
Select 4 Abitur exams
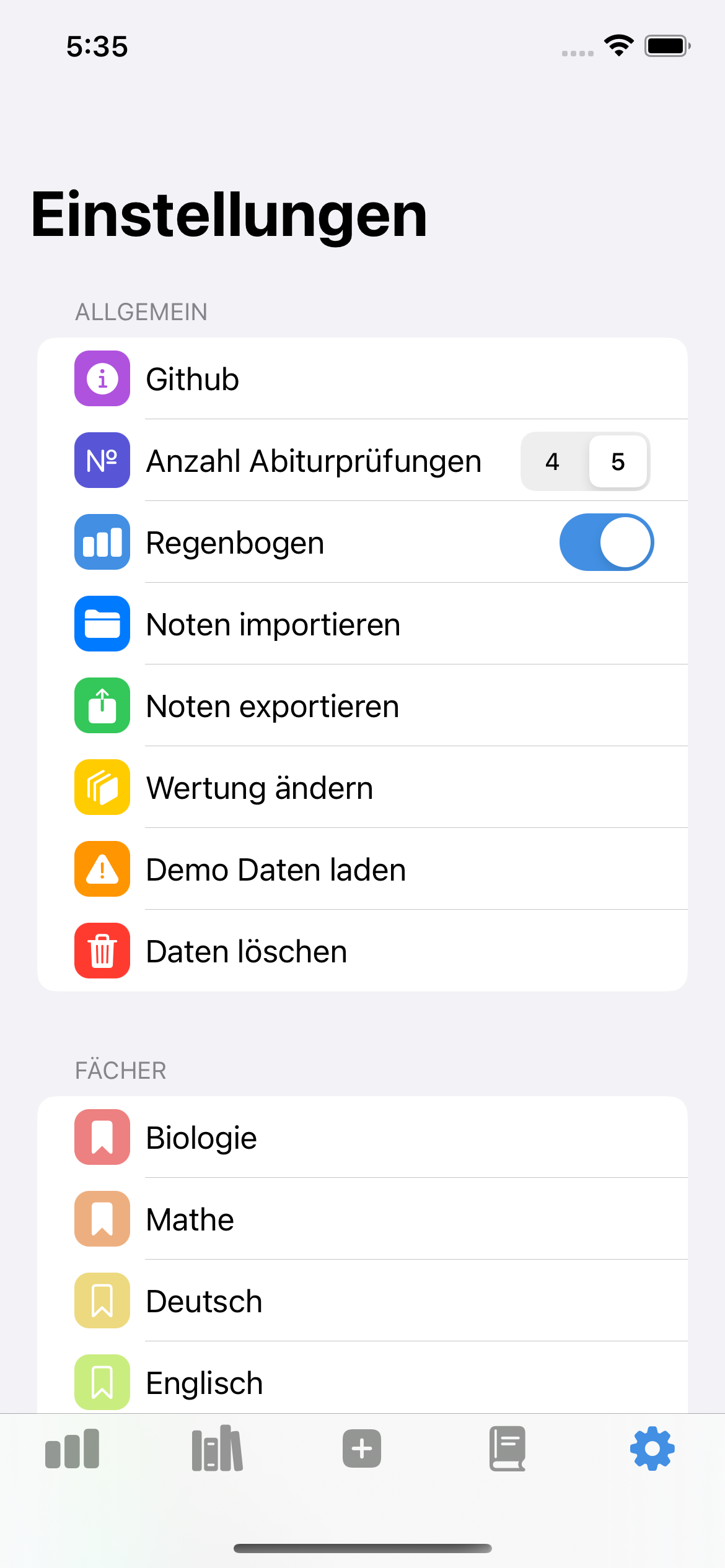point(552,461)
